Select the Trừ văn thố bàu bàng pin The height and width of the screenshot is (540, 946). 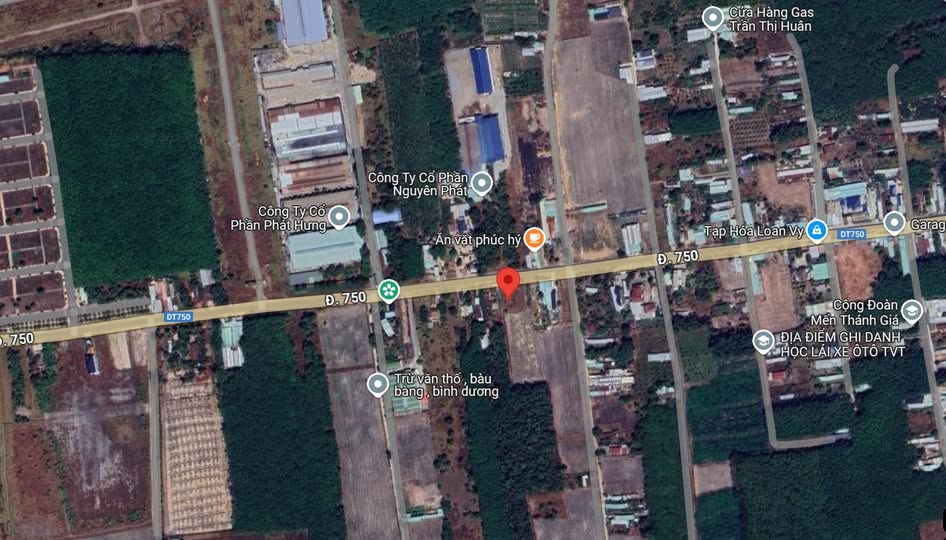pyautogui.click(x=377, y=384)
